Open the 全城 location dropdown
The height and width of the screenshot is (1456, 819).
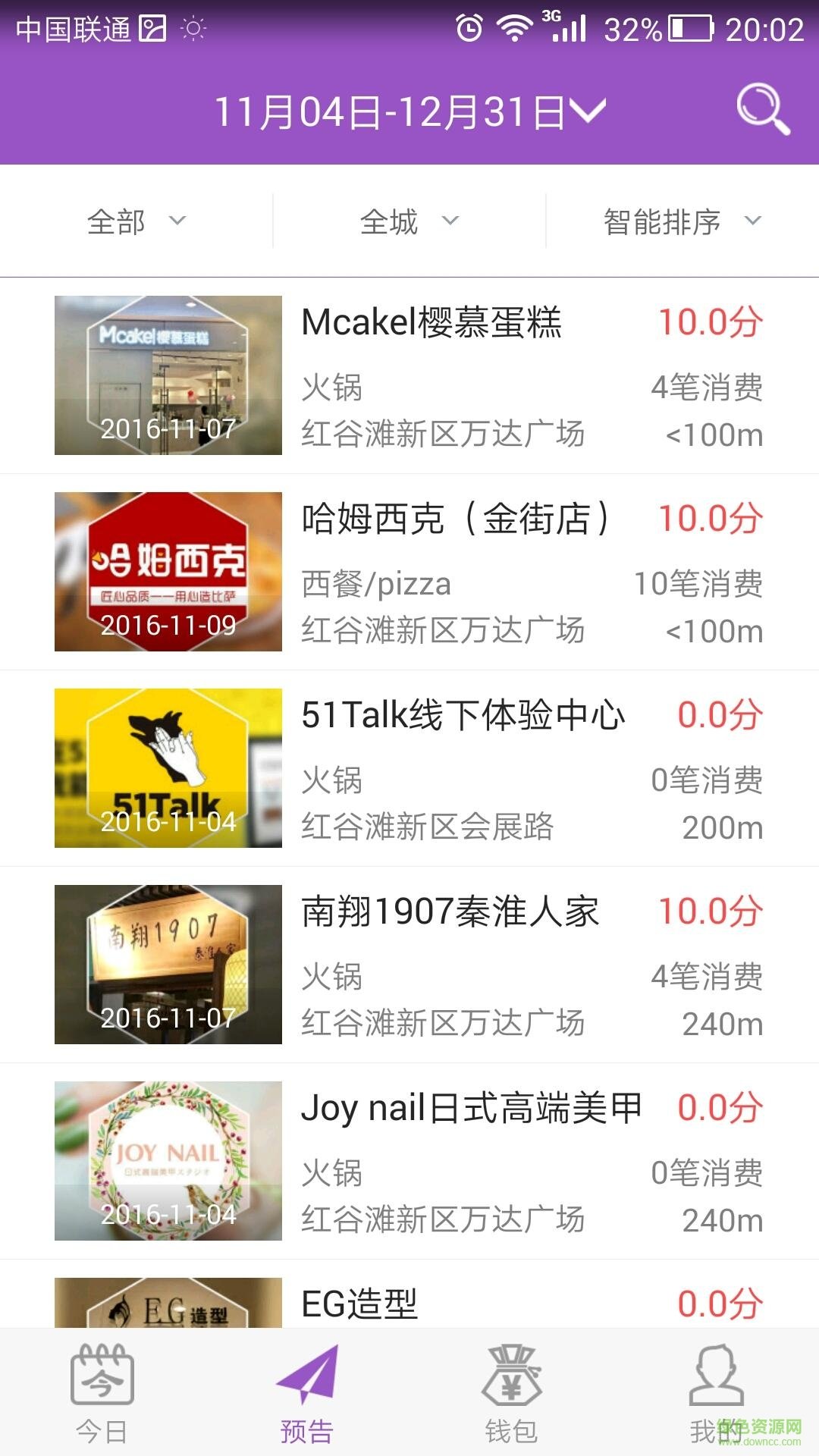point(409,221)
